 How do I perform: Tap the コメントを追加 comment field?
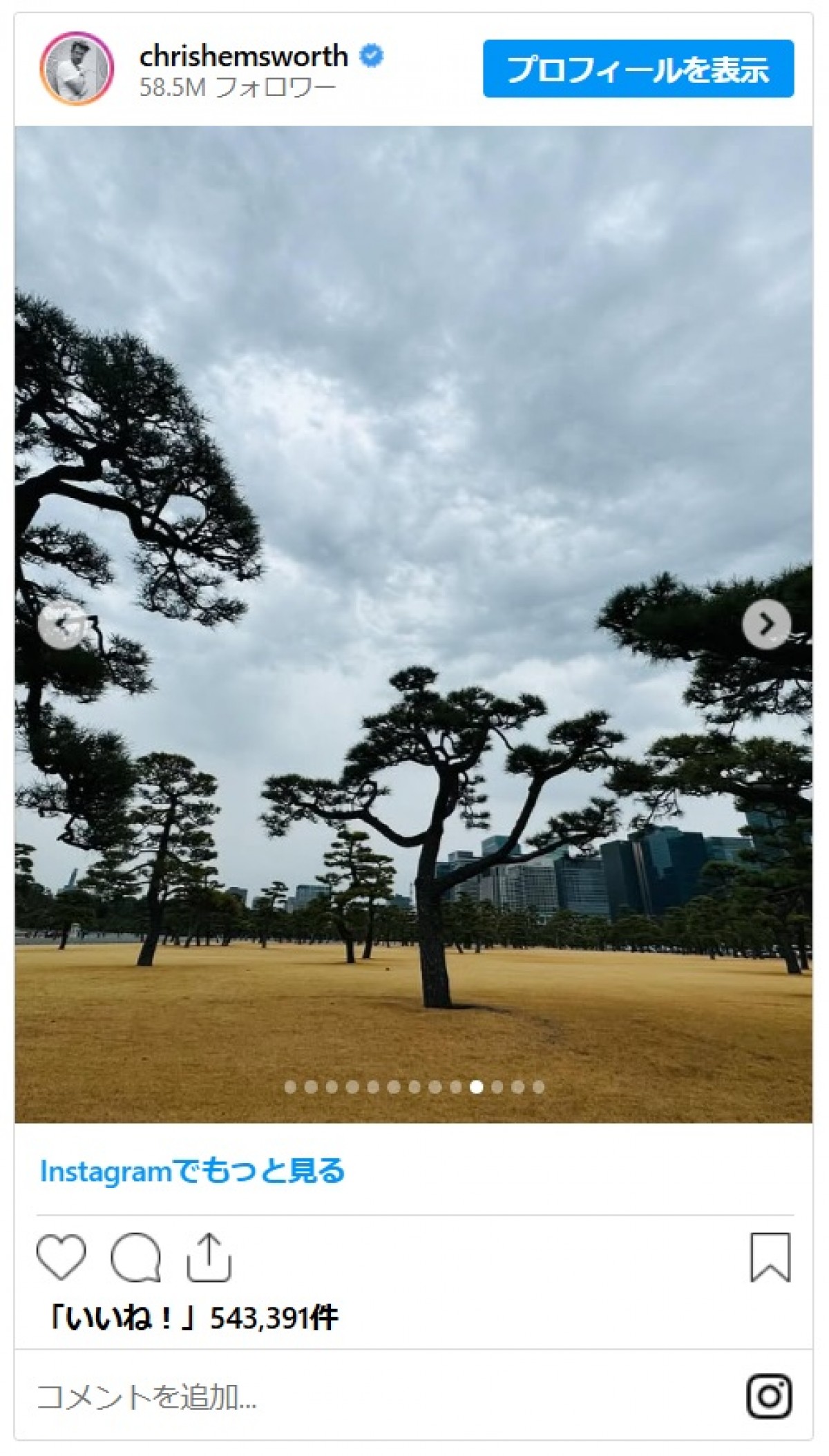[276, 1397]
